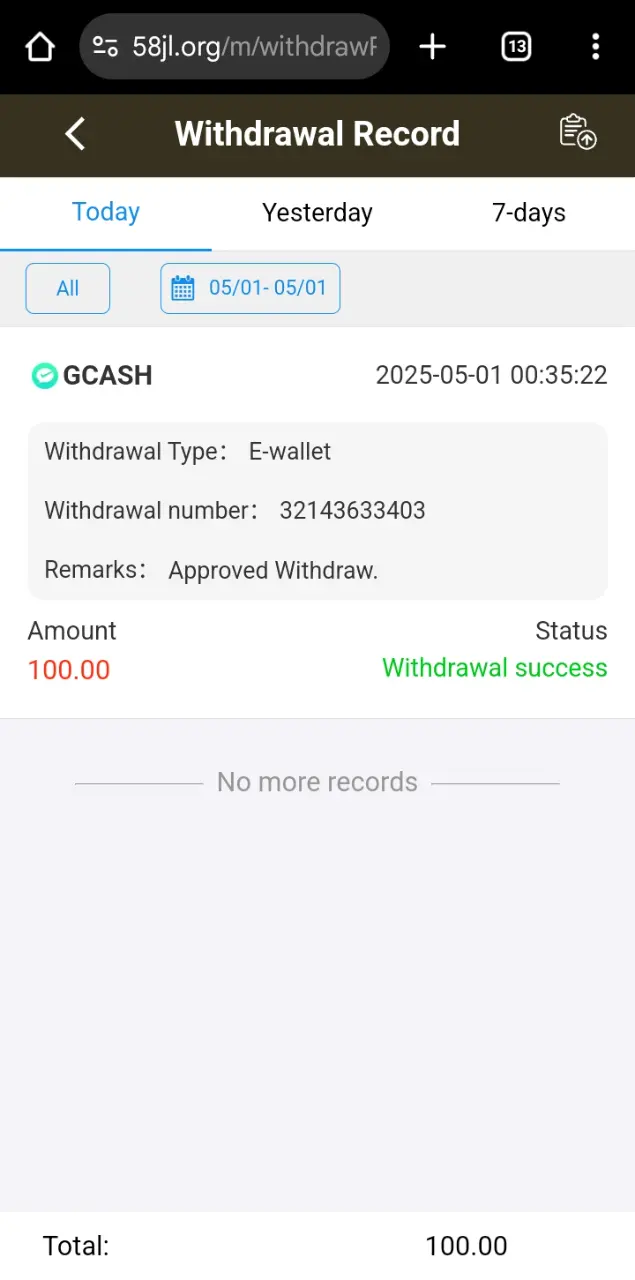Open the browser overflow menu
Image resolution: width=635 pixels, height=1280 pixels.
595,46
